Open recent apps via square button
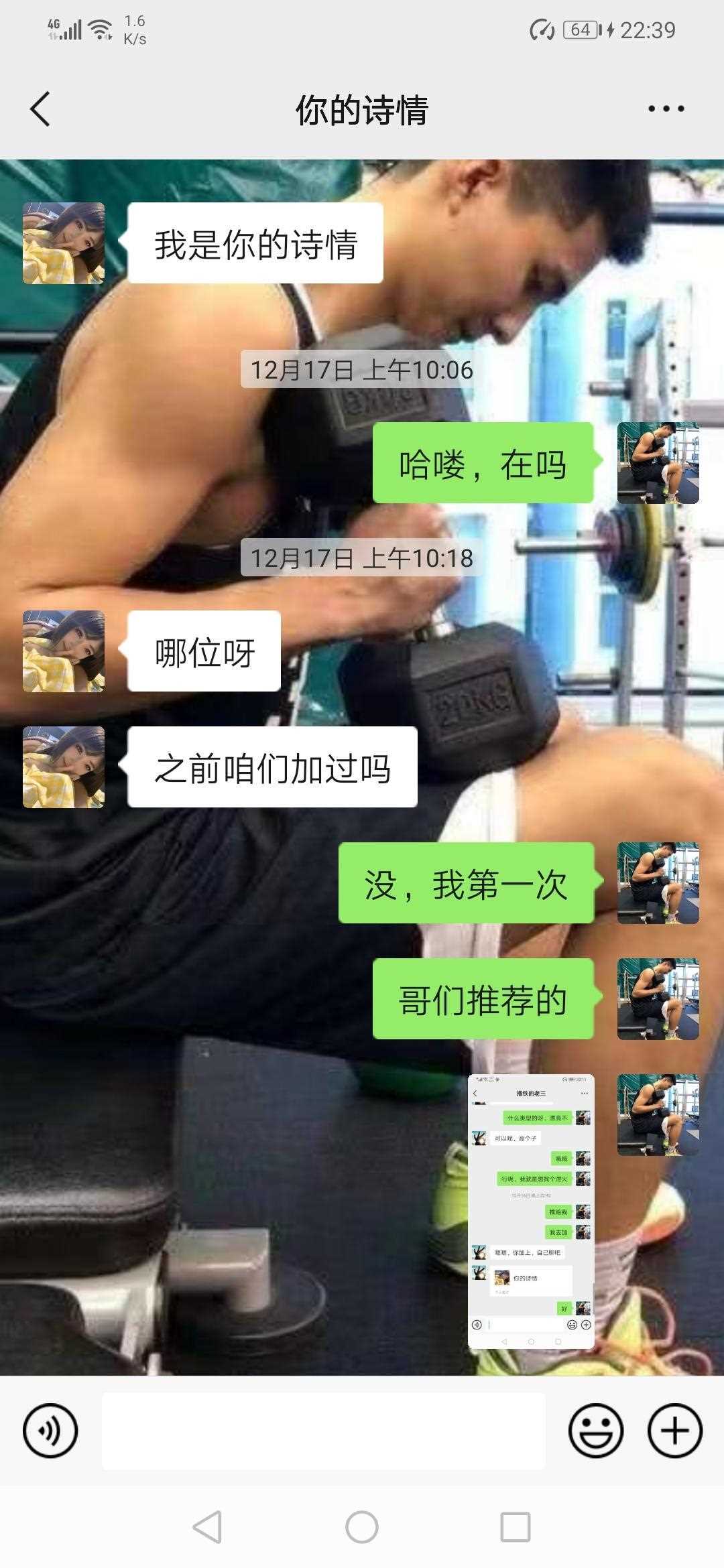This screenshot has height=1568, width=724. point(516,1528)
